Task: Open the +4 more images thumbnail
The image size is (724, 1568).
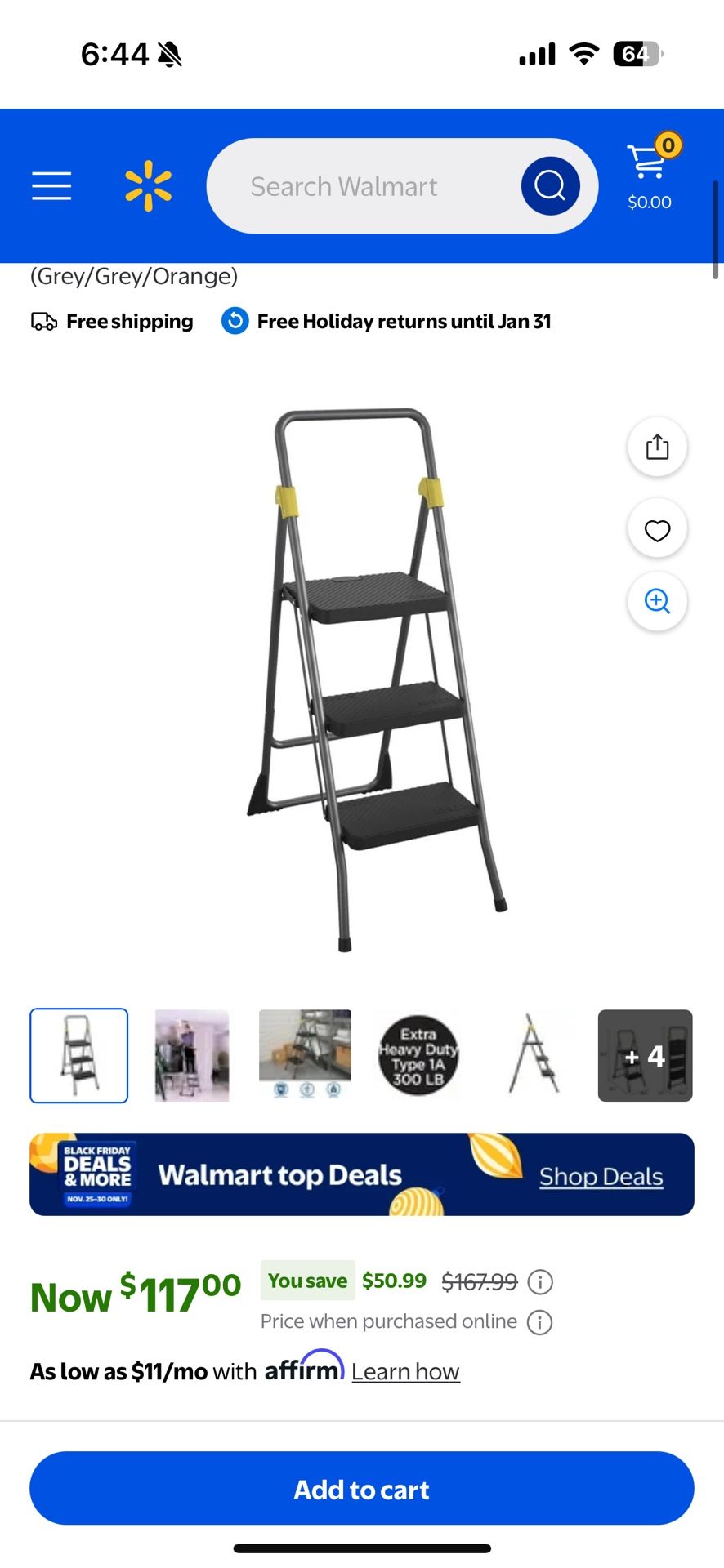Action: click(x=645, y=1055)
